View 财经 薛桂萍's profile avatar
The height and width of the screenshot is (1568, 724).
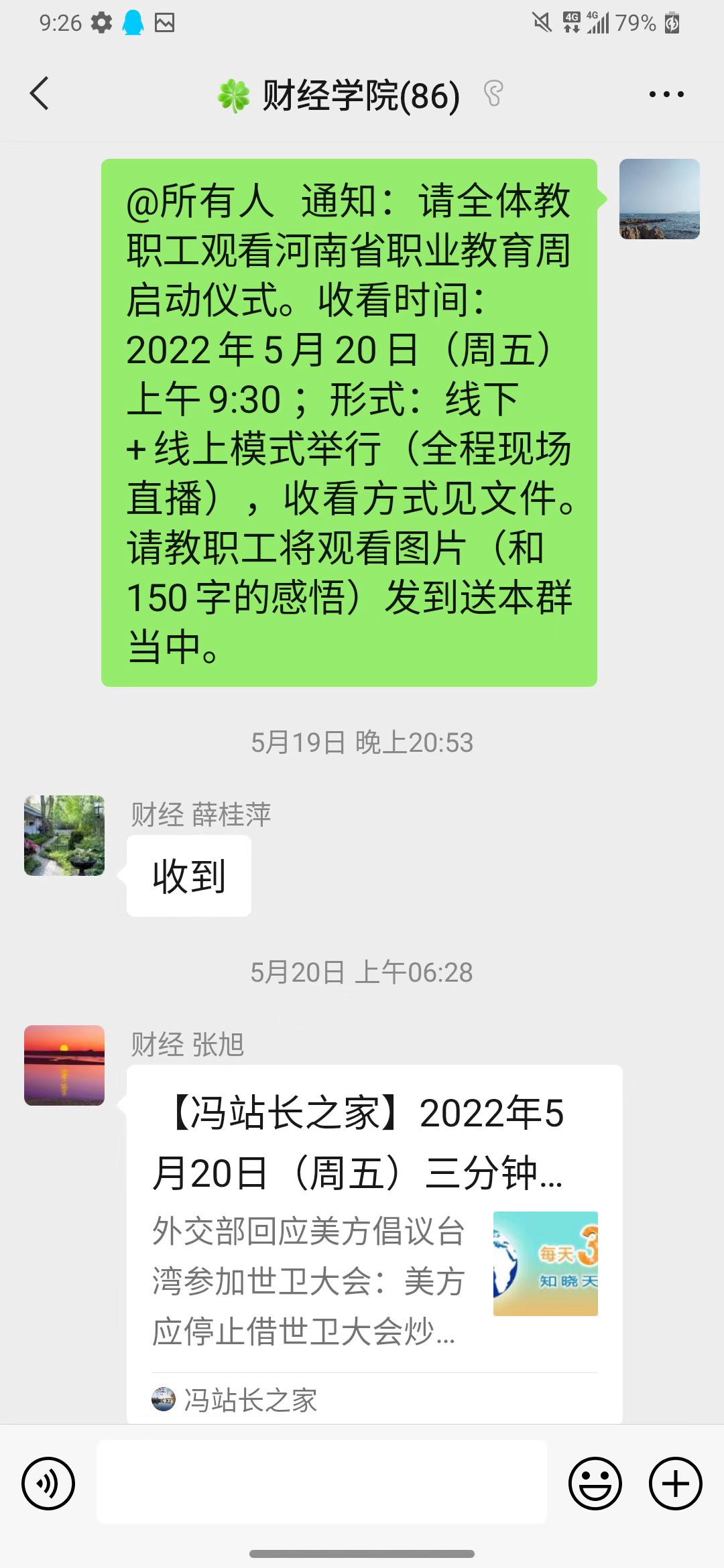pos(64,836)
